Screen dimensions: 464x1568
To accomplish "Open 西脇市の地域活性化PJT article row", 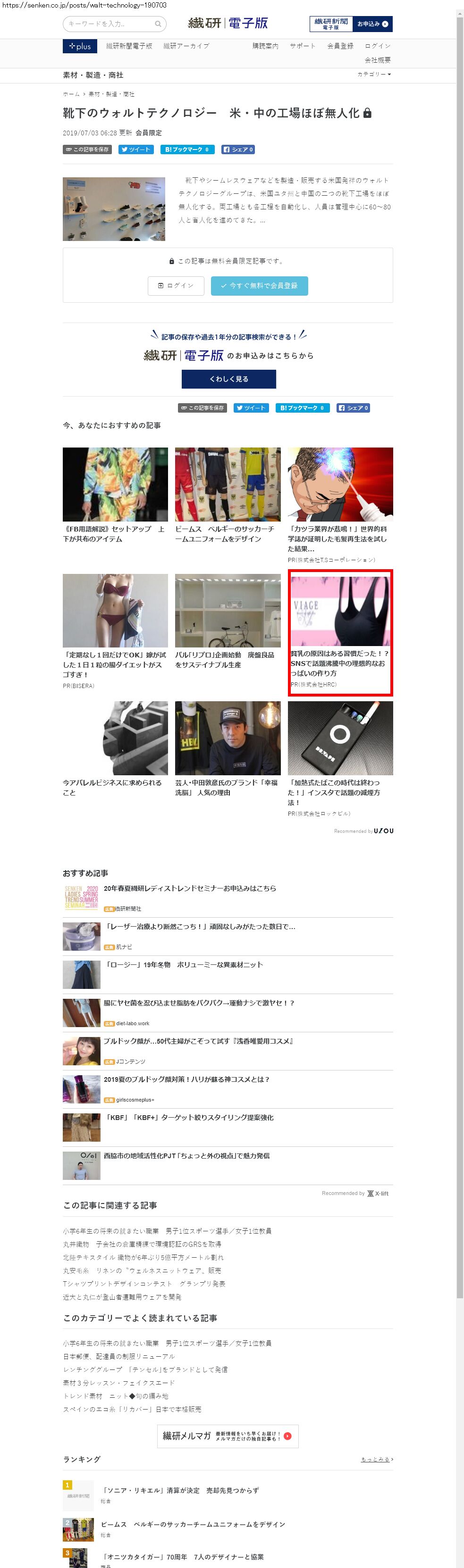I will (x=186, y=1156).
